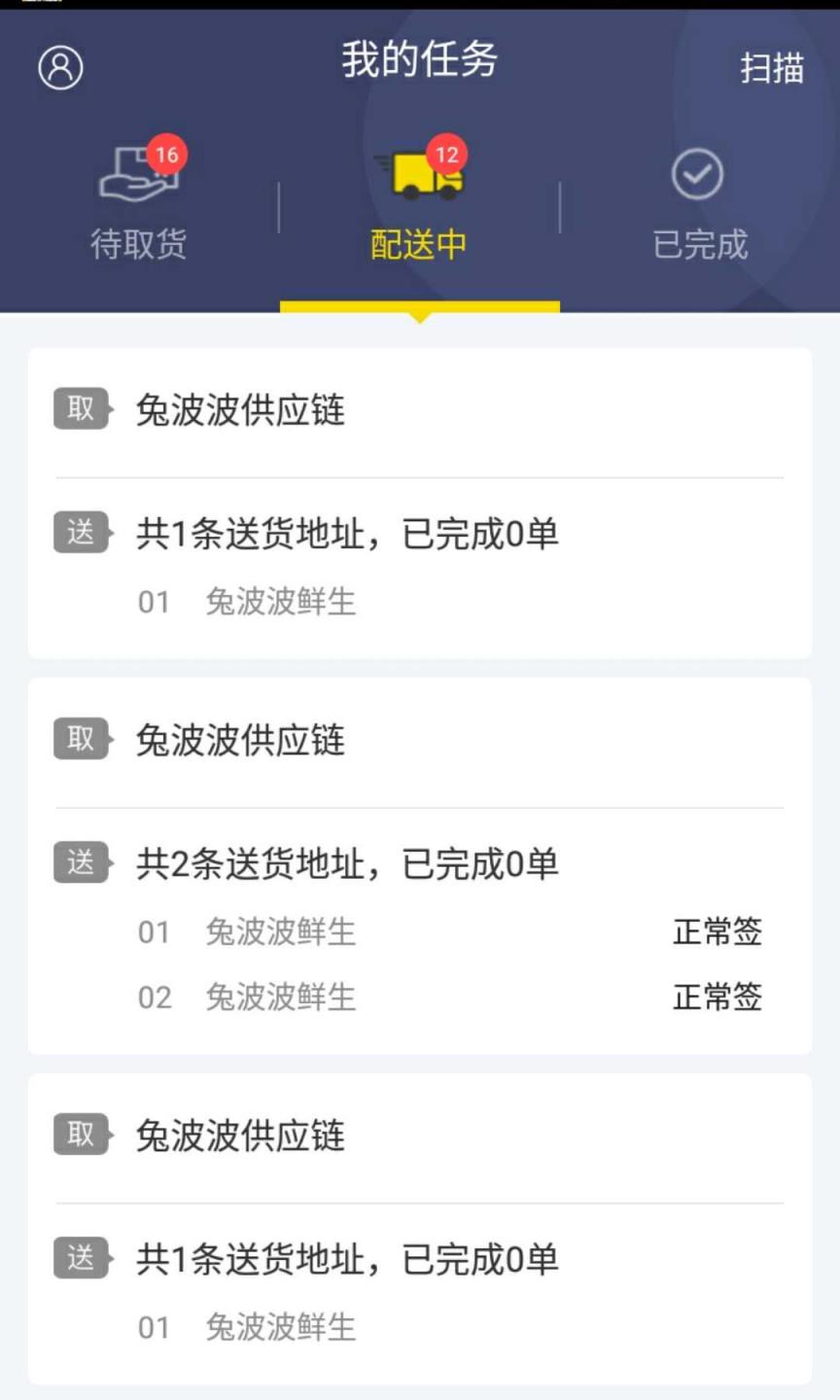840x1400 pixels.
Task: Click the checkmark circle completed icon
Action: coord(698,172)
